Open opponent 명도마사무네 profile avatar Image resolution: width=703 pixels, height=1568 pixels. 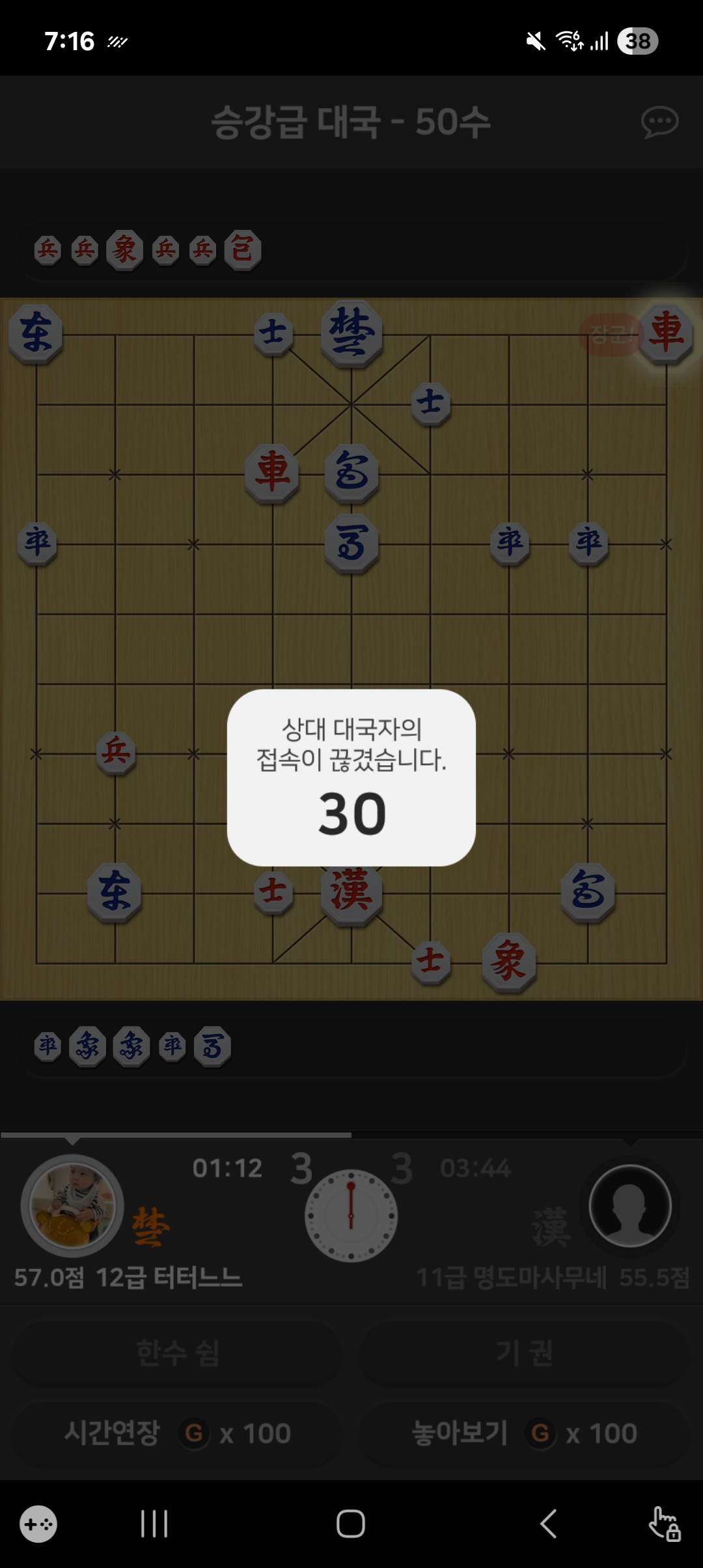point(629,1205)
